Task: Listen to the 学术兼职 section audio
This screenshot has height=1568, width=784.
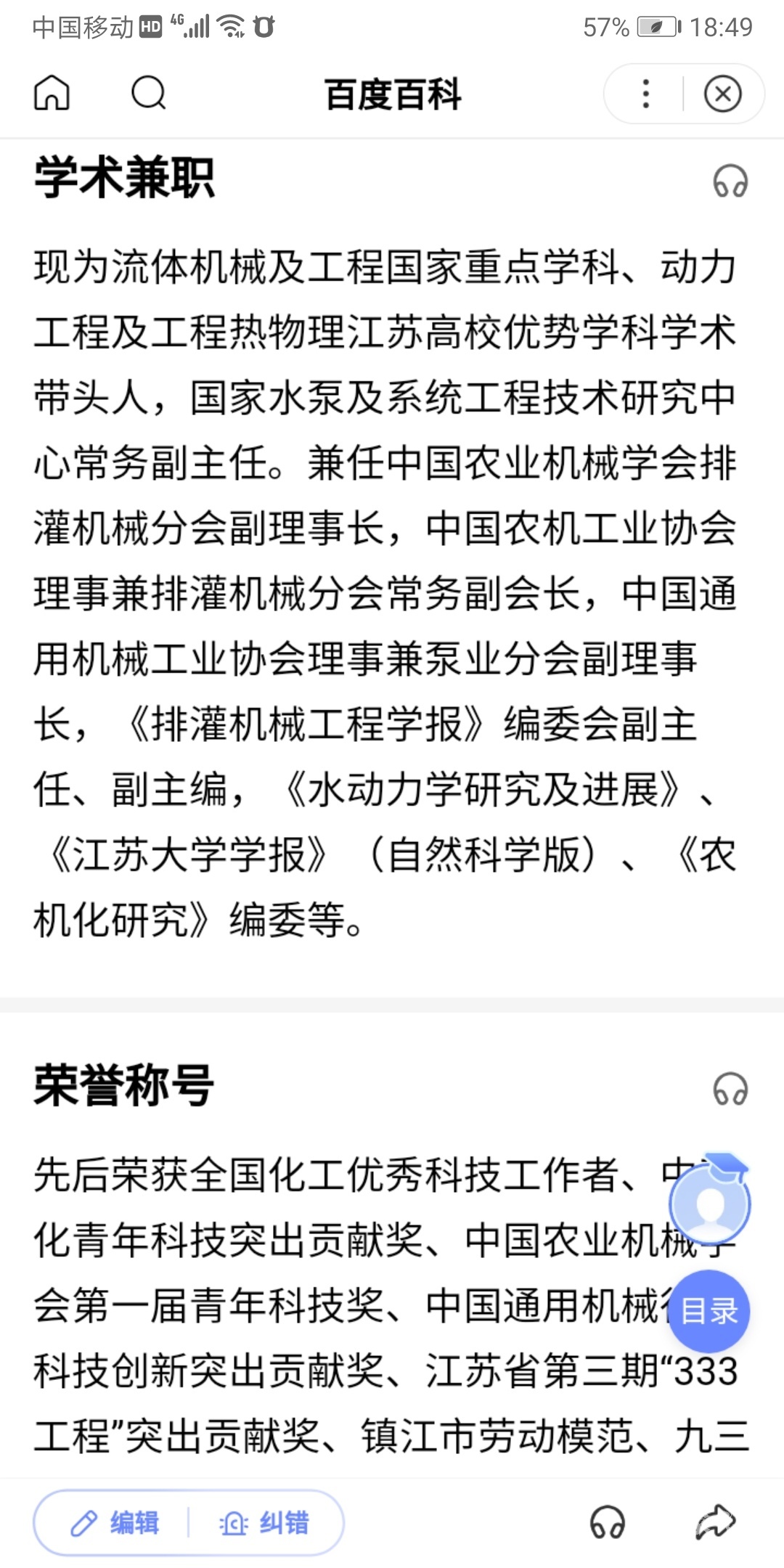Action: (730, 181)
